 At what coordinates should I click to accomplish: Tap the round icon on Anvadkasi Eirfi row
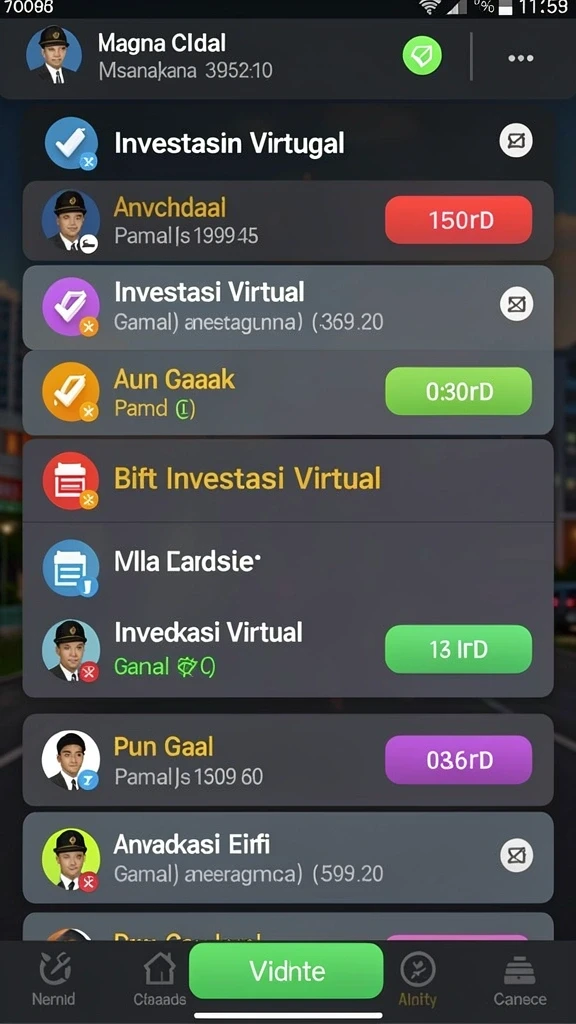[x=516, y=856]
